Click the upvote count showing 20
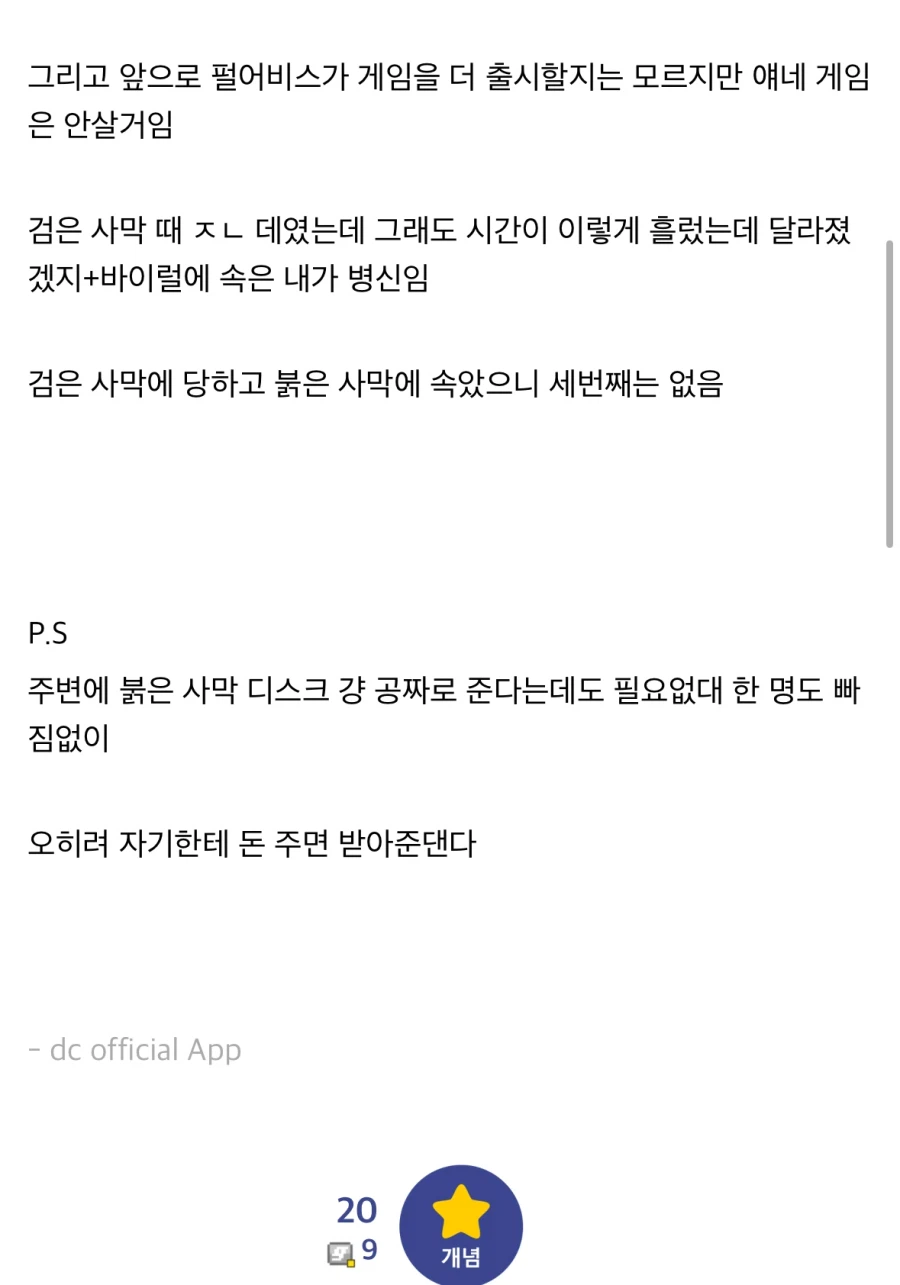Screen dimensions: 900x1285 pos(358,1211)
